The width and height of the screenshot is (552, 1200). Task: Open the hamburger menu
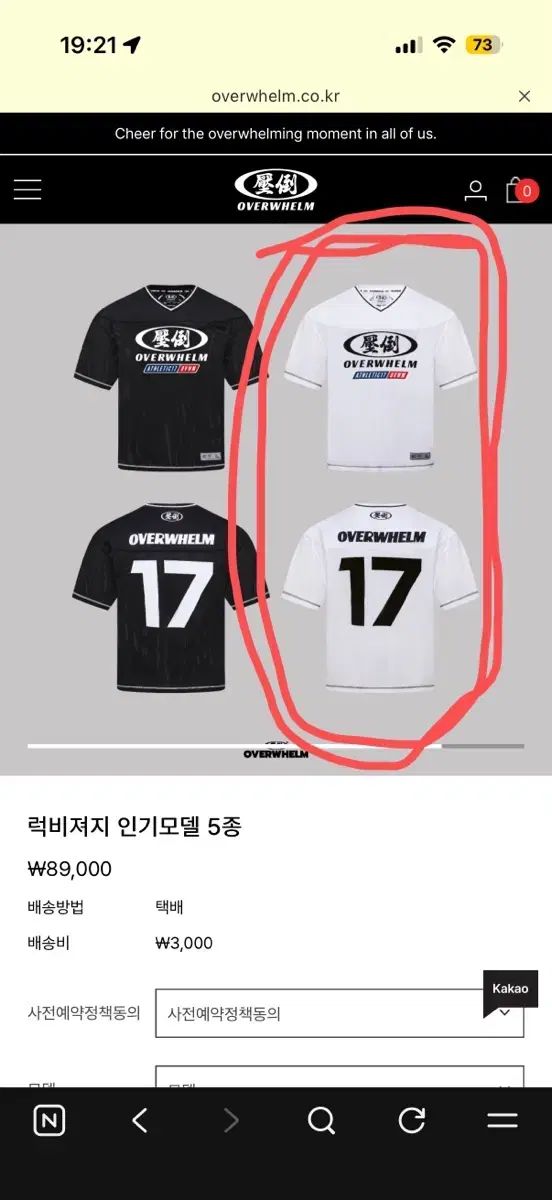pyautogui.click(x=28, y=189)
